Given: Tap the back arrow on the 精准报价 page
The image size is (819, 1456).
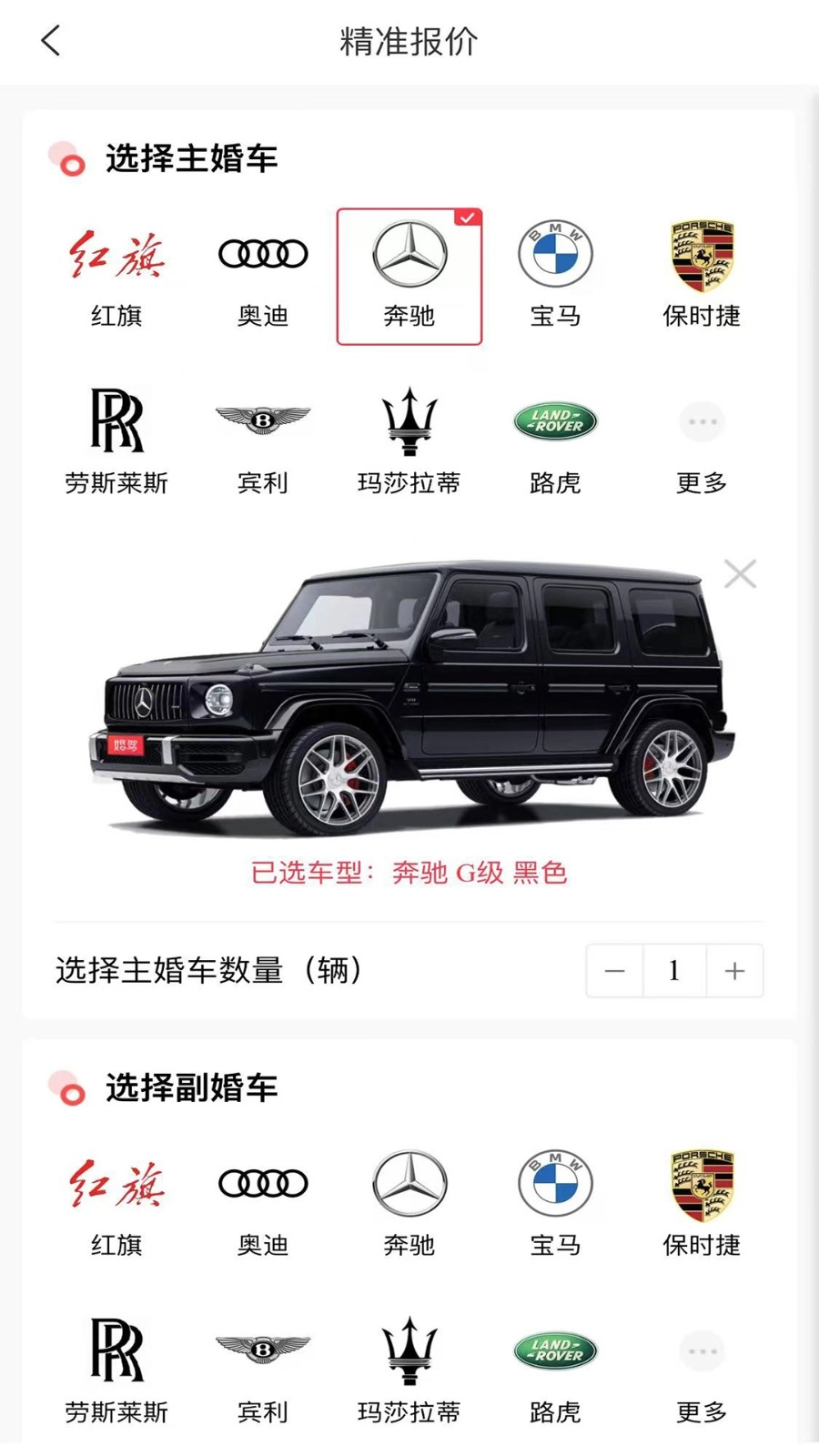Looking at the screenshot, I should (x=51, y=41).
